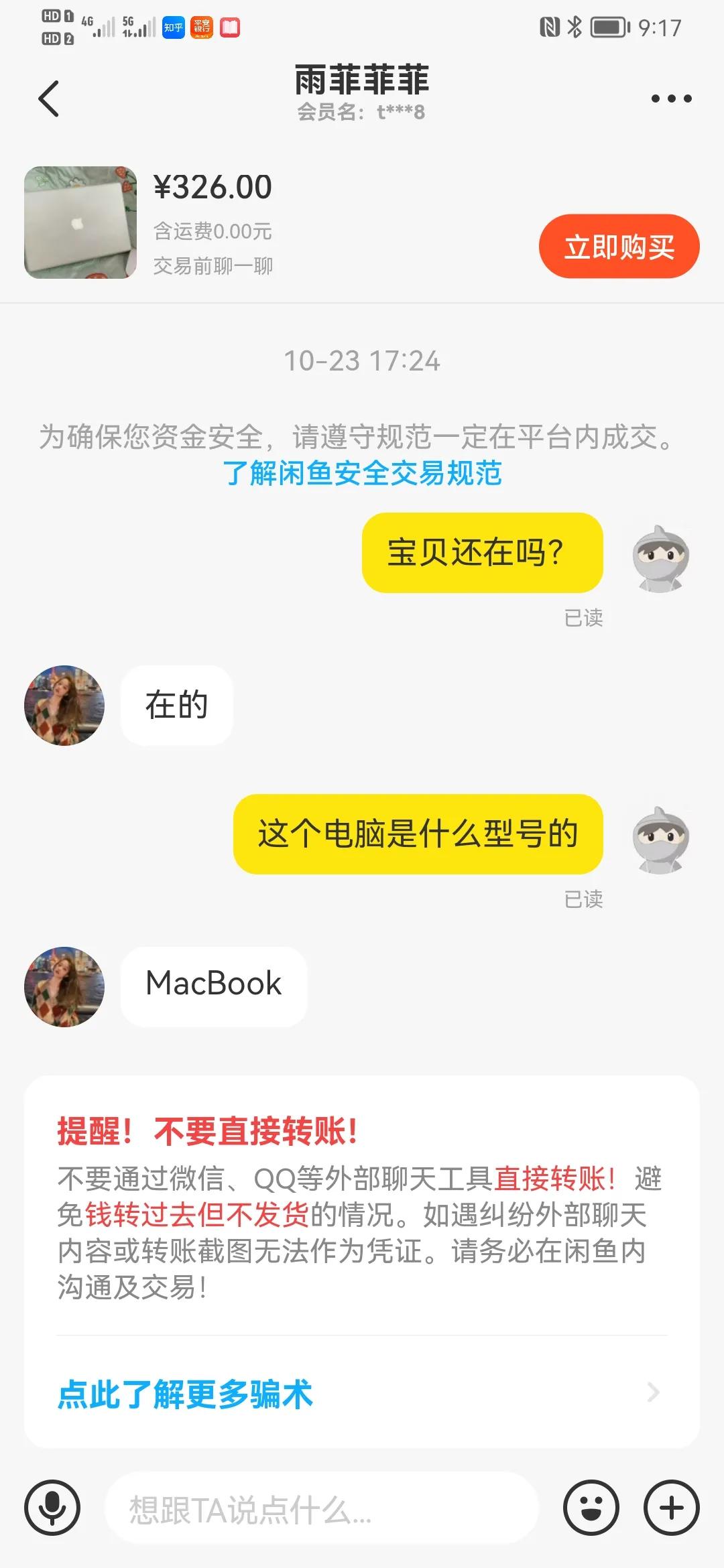Open the more options menu
Image resolution: width=724 pixels, height=1568 pixels.
tap(672, 98)
